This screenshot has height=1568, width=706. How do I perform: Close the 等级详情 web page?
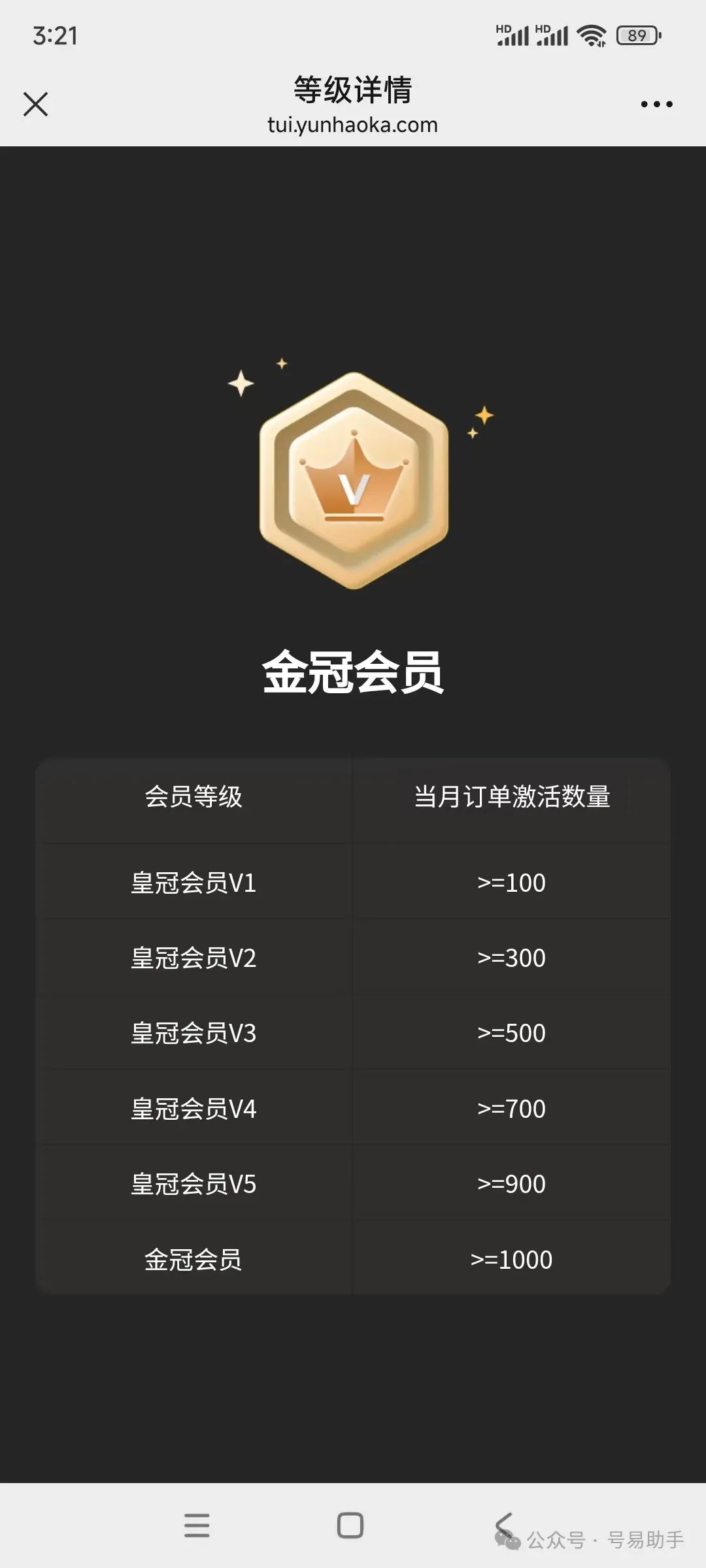35,104
